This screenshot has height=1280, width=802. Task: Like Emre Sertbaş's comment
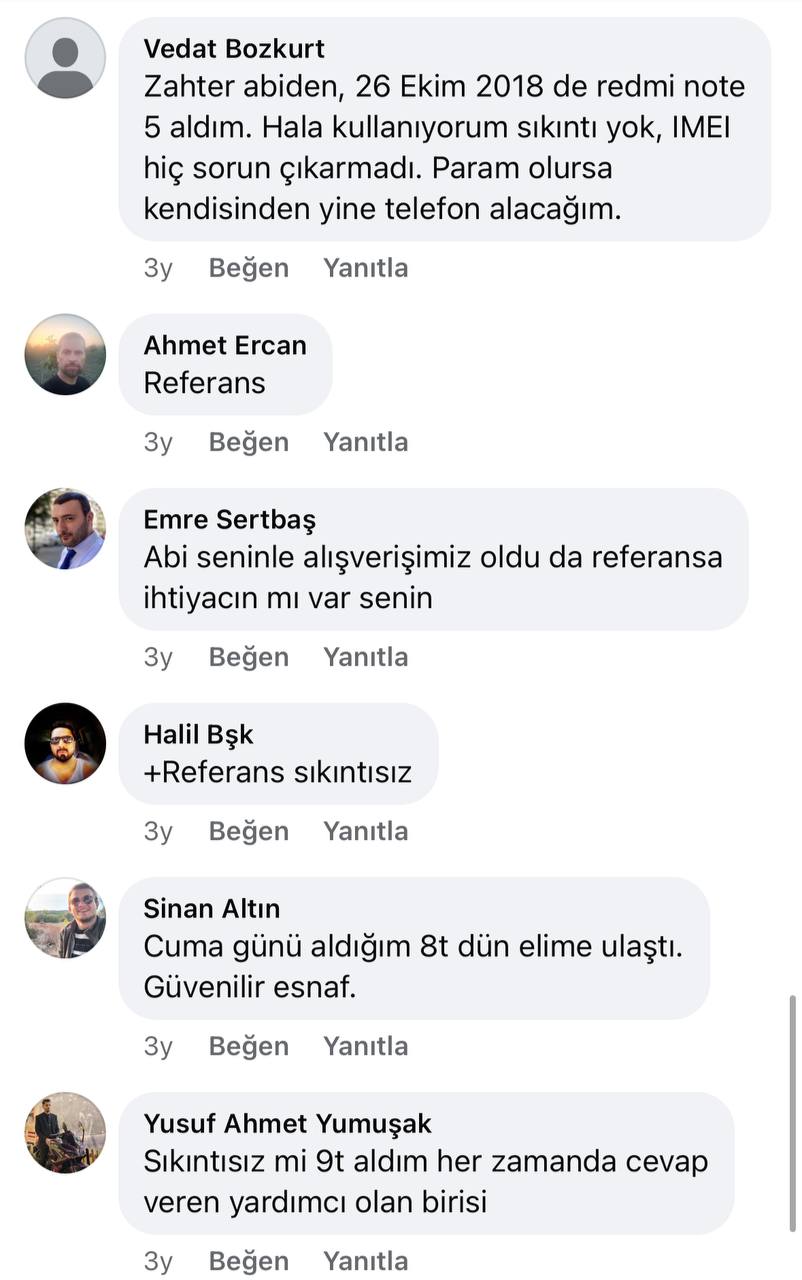pyautogui.click(x=248, y=657)
